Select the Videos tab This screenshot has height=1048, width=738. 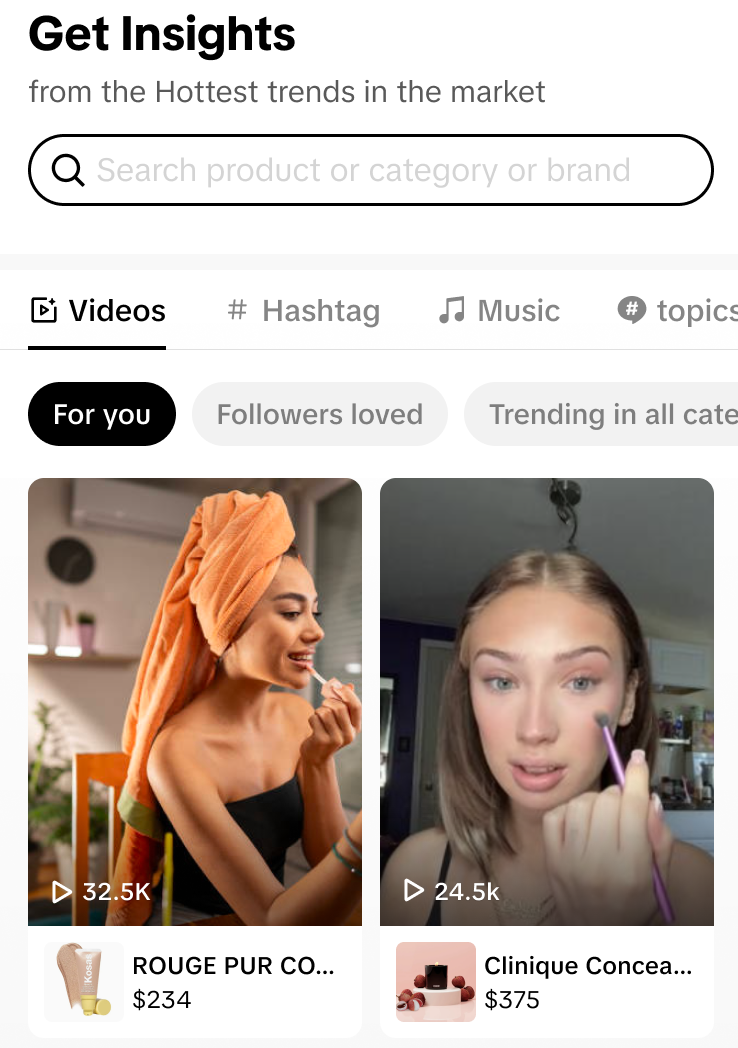tap(97, 311)
